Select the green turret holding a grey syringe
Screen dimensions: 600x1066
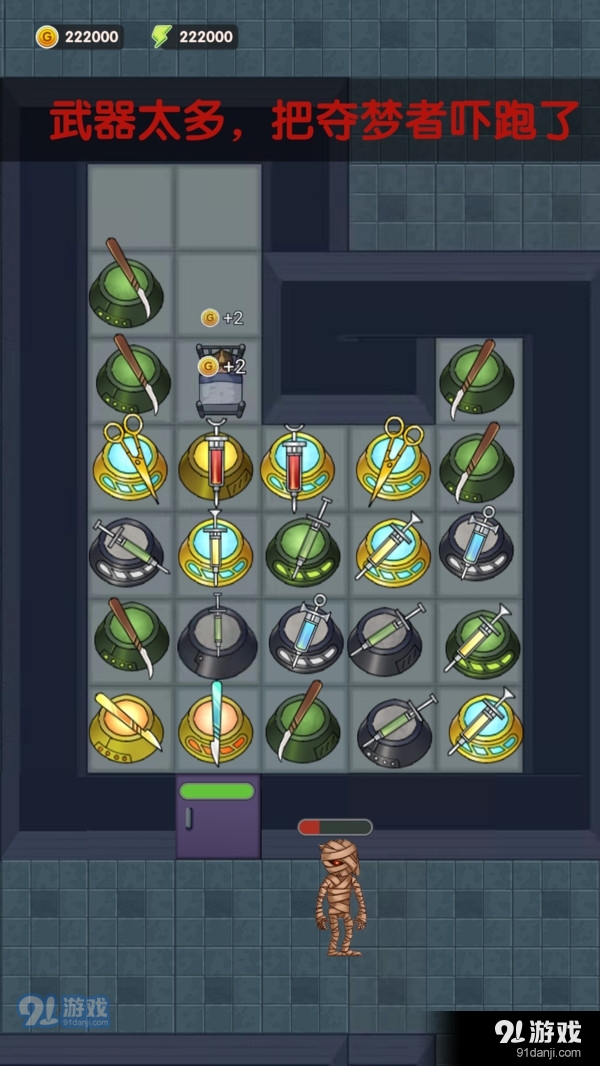point(303,552)
